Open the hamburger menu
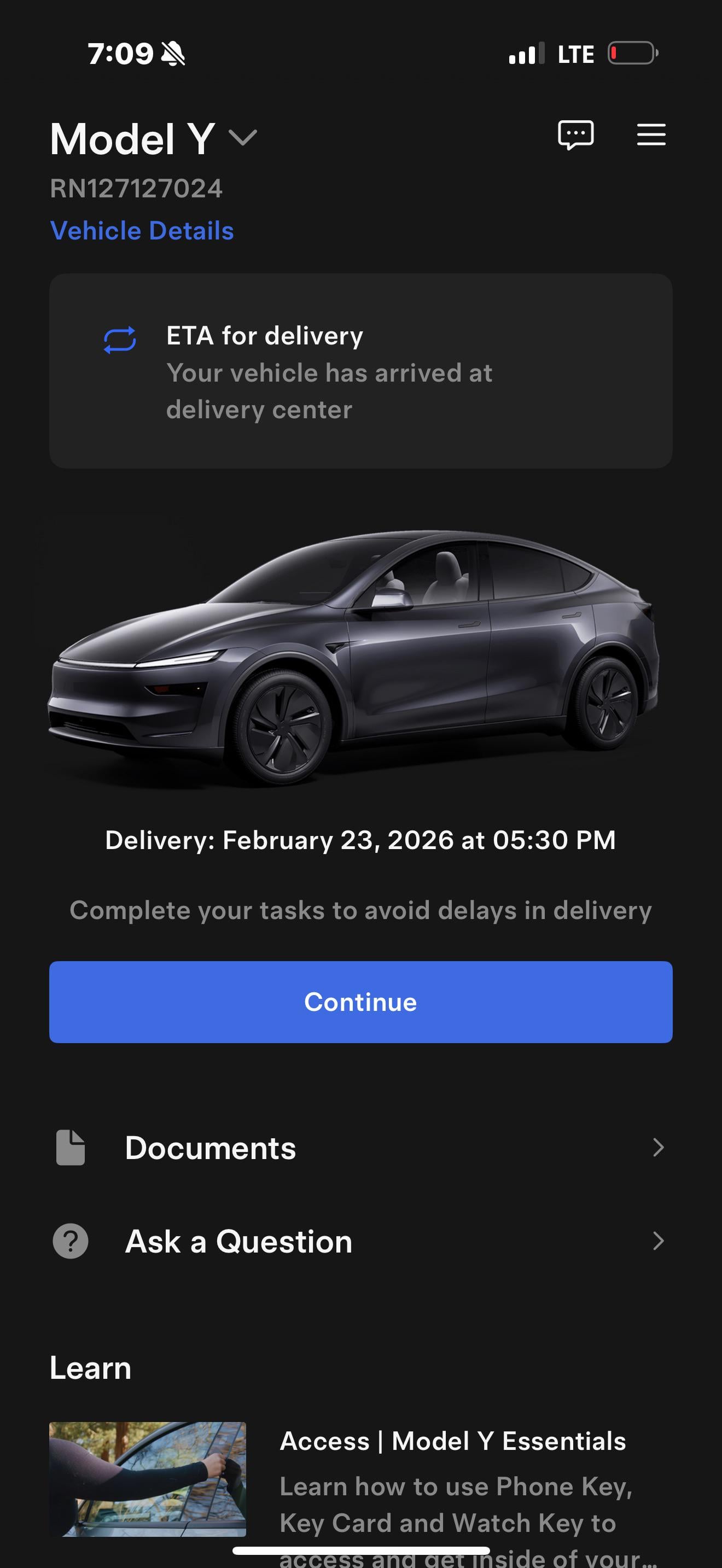 click(x=651, y=134)
